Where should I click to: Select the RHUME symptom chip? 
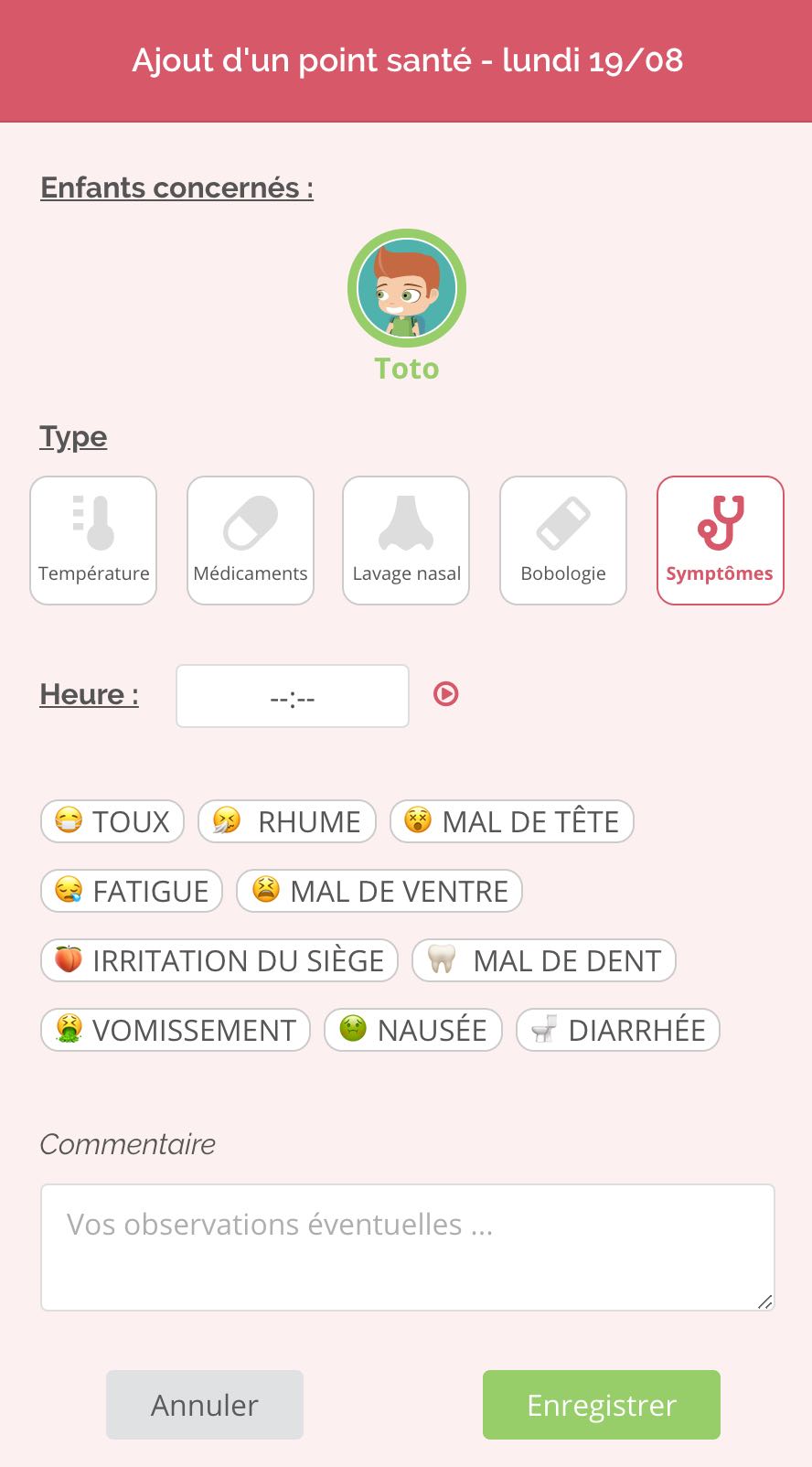(287, 821)
